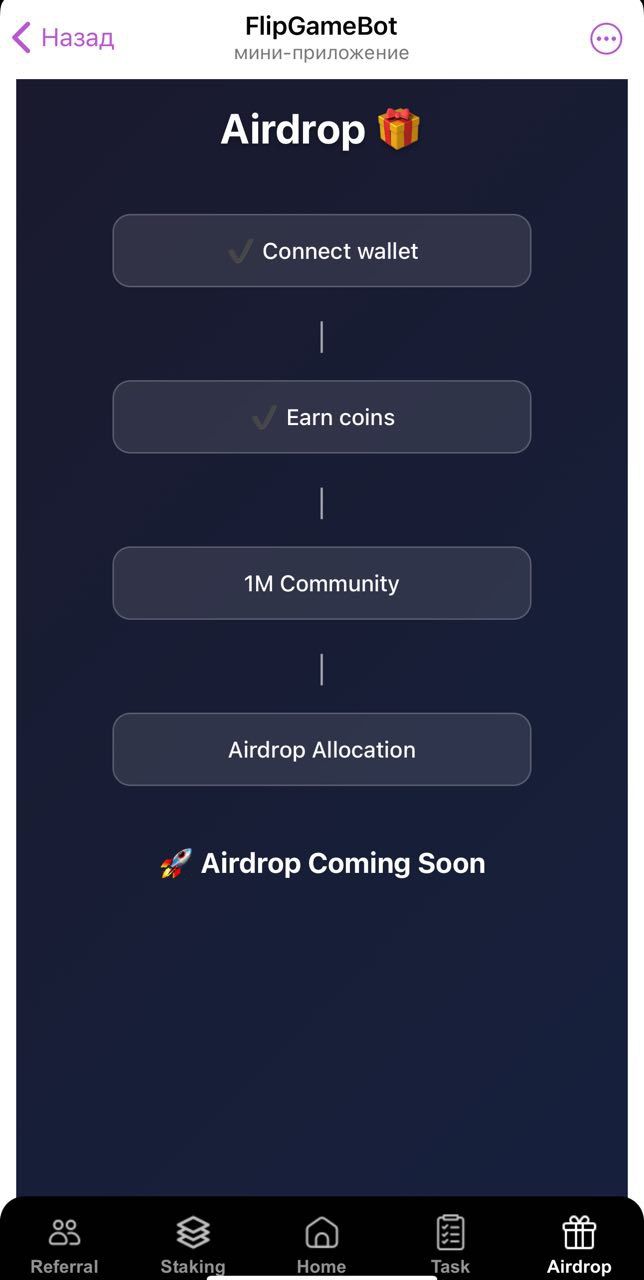644x1280 pixels.
Task: Go to the Home tab
Action: (x=321, y=1243)
